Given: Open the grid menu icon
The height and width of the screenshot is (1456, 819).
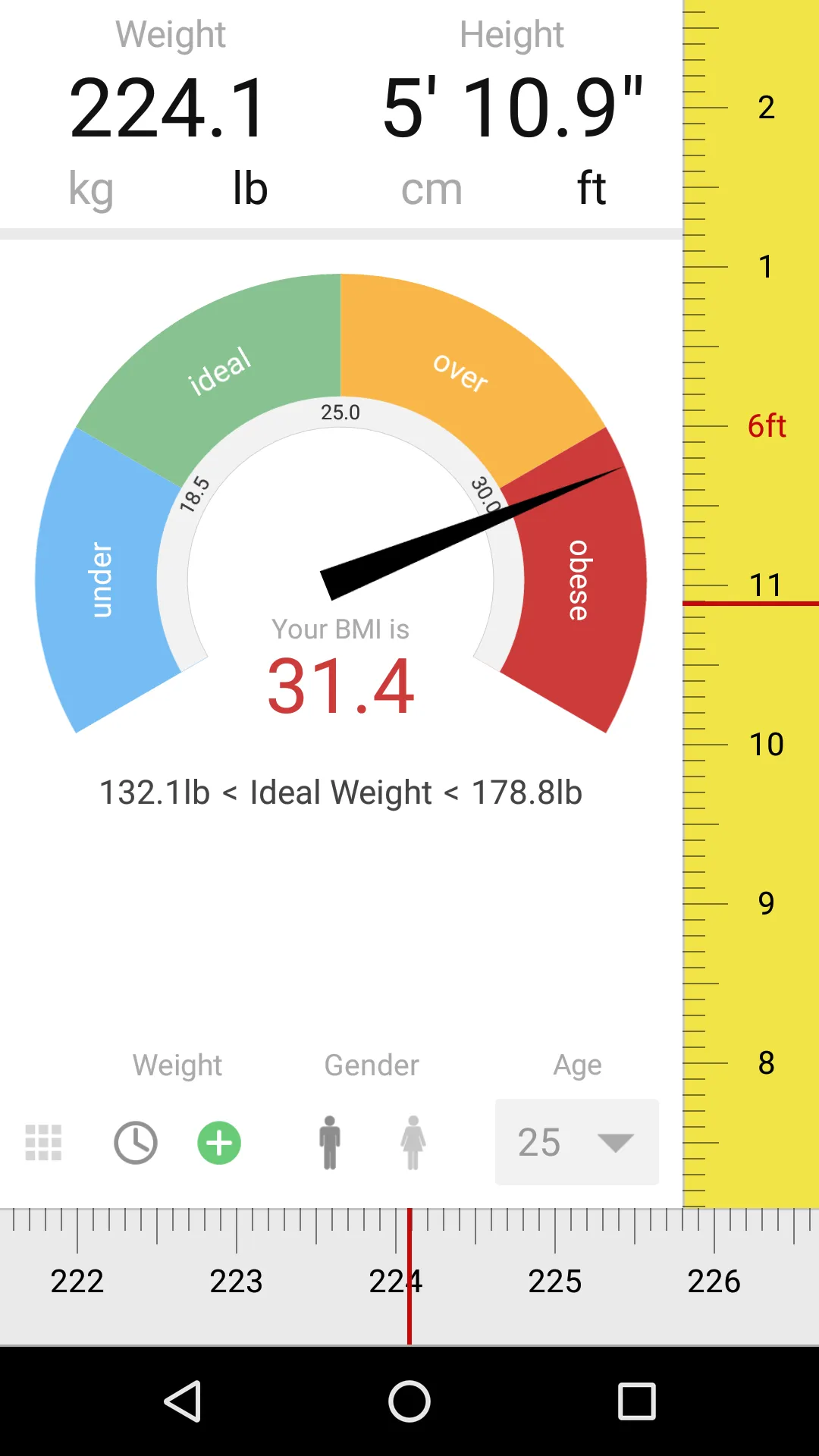Looking at the screenshot, I should pyautogui.click(x=43, y=1142).
